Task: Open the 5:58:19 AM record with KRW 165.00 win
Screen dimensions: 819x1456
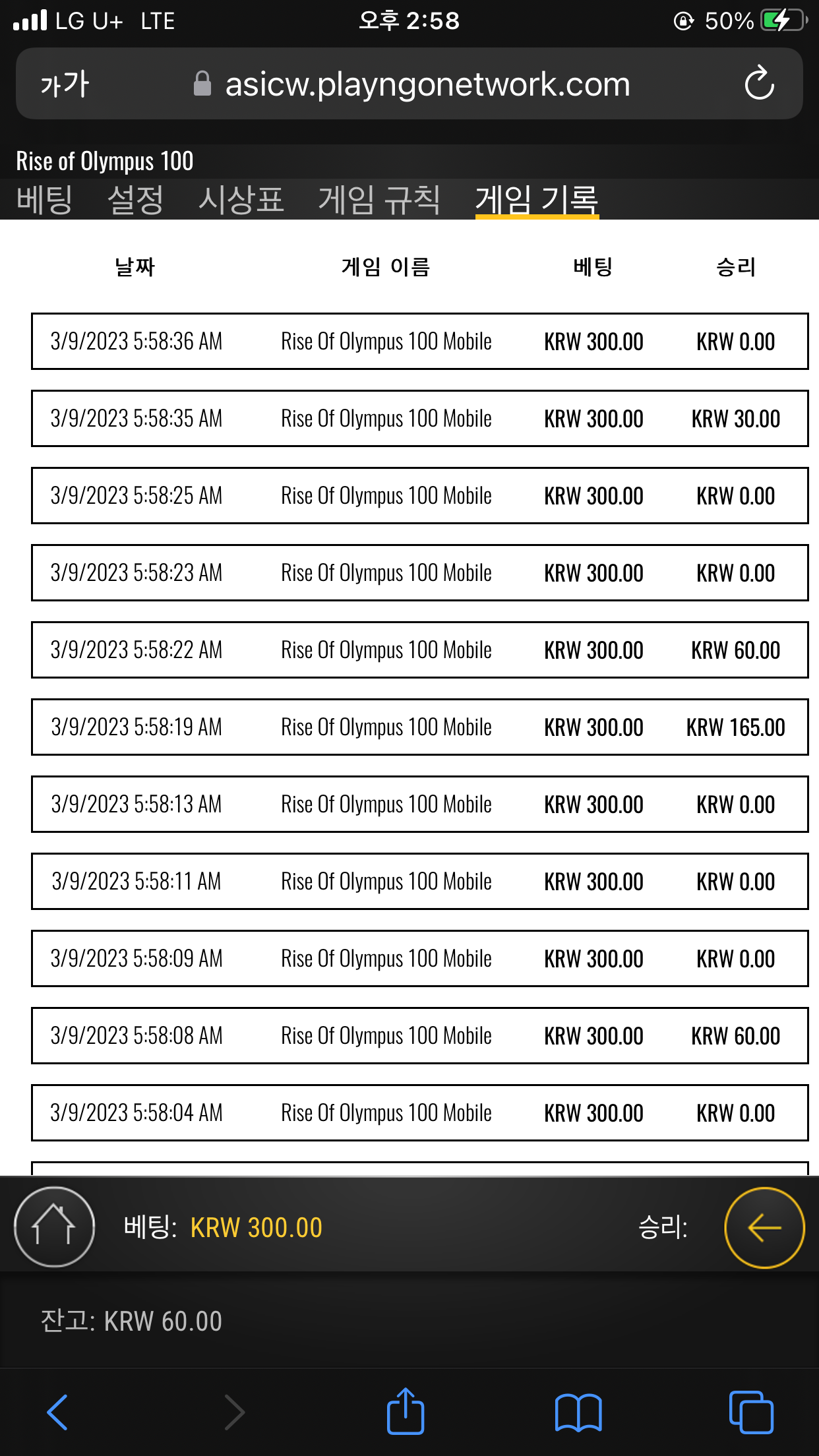Action: (x=419, y=727)
